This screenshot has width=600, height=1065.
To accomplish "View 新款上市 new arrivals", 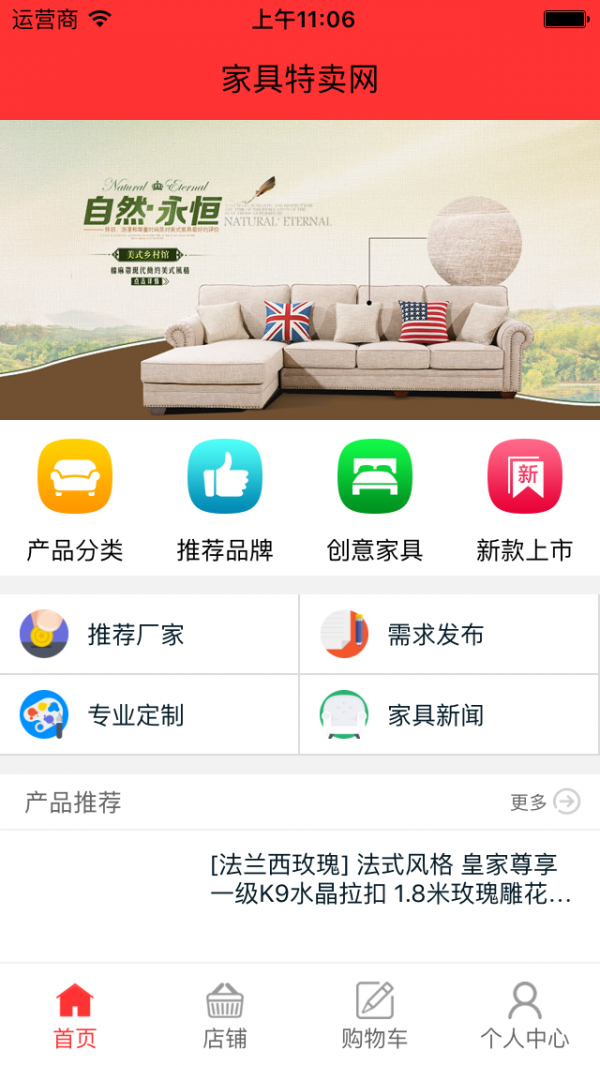I will [x=525, y=498].
